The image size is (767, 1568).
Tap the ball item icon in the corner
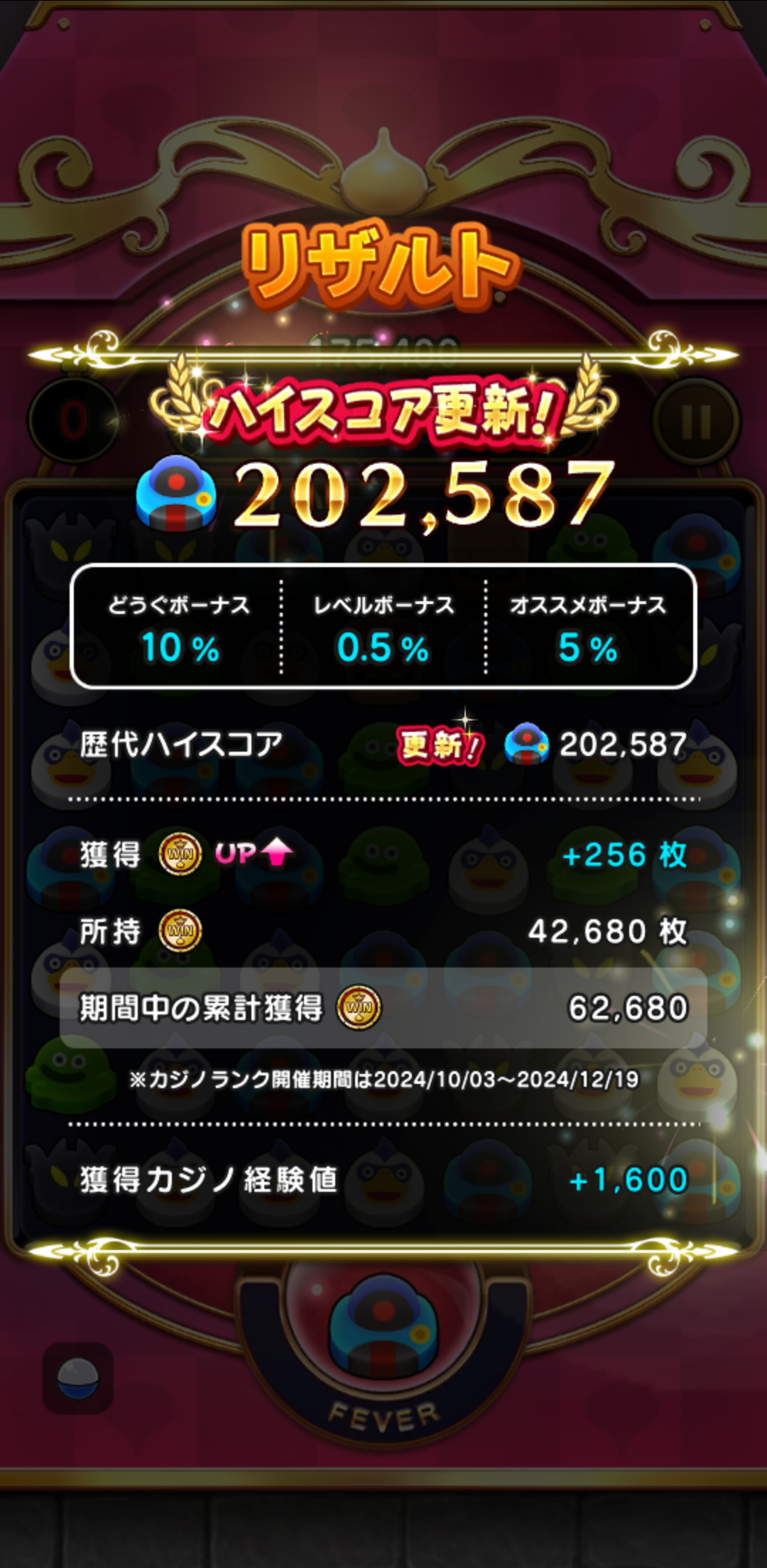click(x=78, y=1378)
